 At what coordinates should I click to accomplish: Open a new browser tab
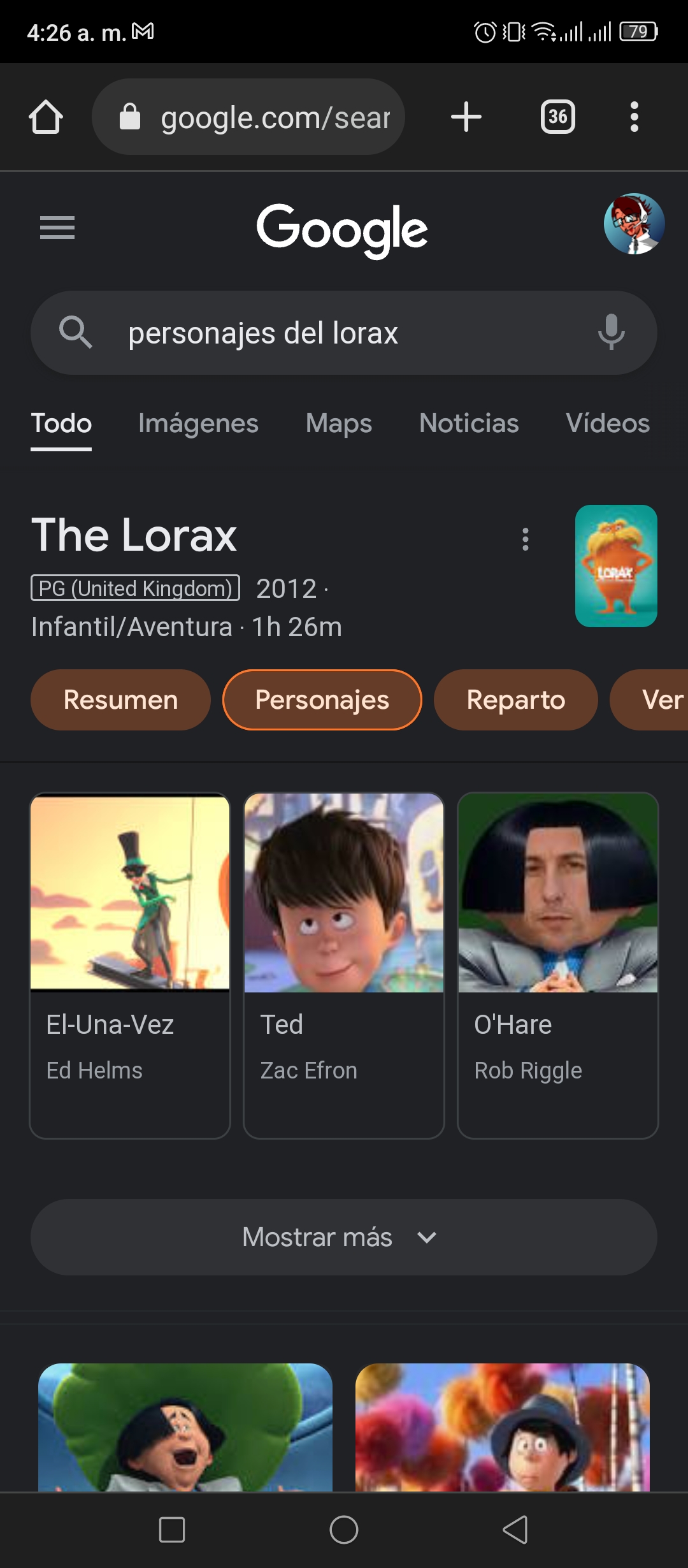466,117
